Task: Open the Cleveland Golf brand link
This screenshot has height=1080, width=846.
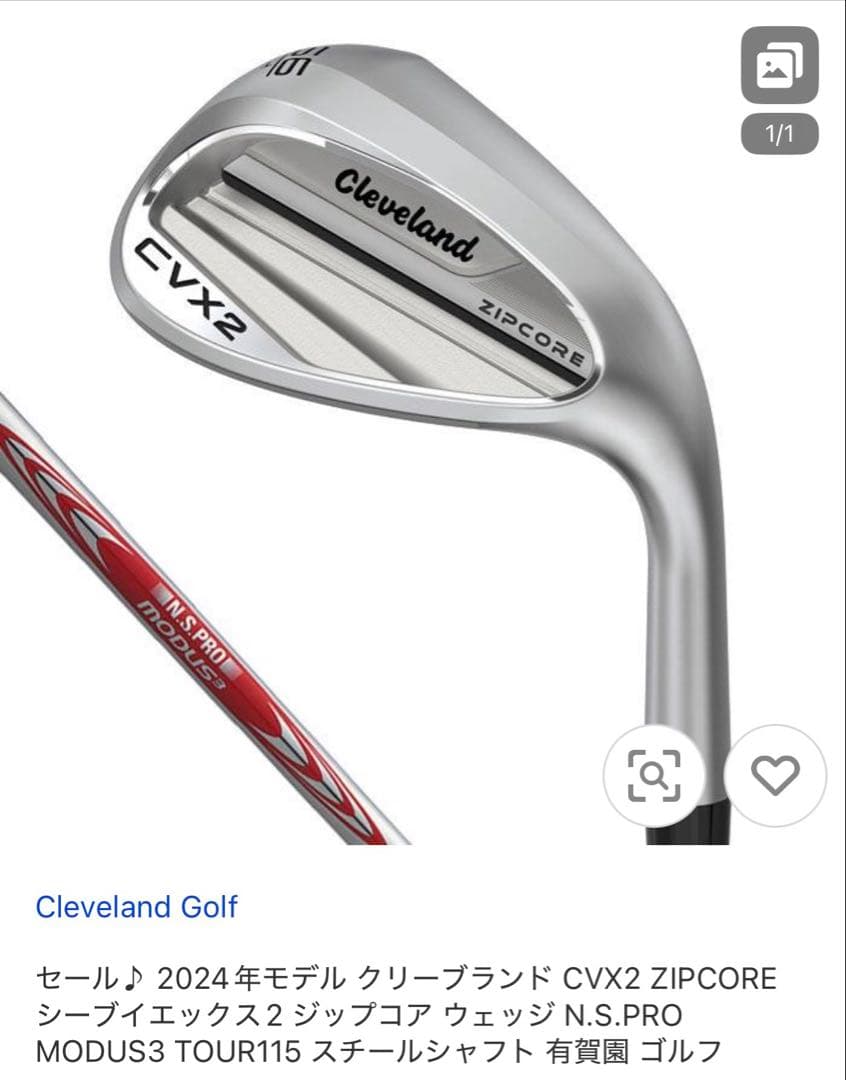Action: coord(136,907)
